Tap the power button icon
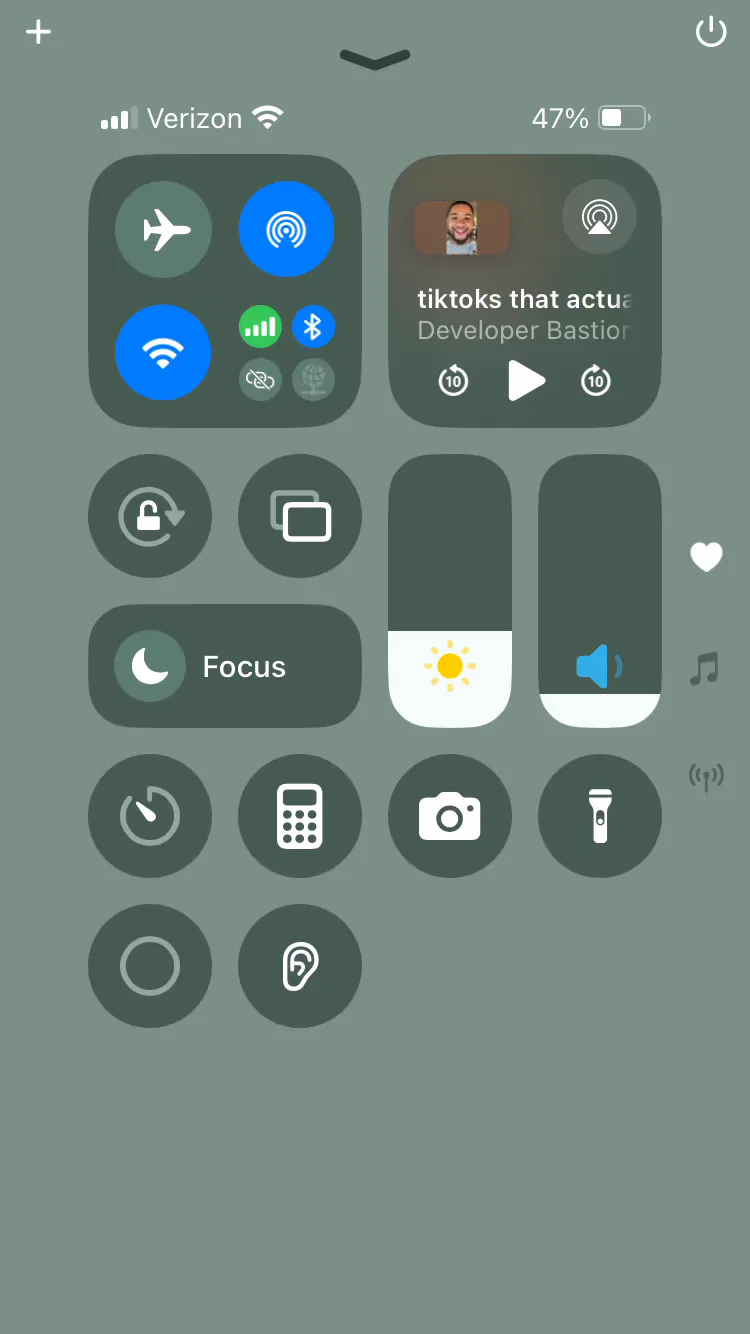Viewport: 750px width, 1334px height. 711,32
